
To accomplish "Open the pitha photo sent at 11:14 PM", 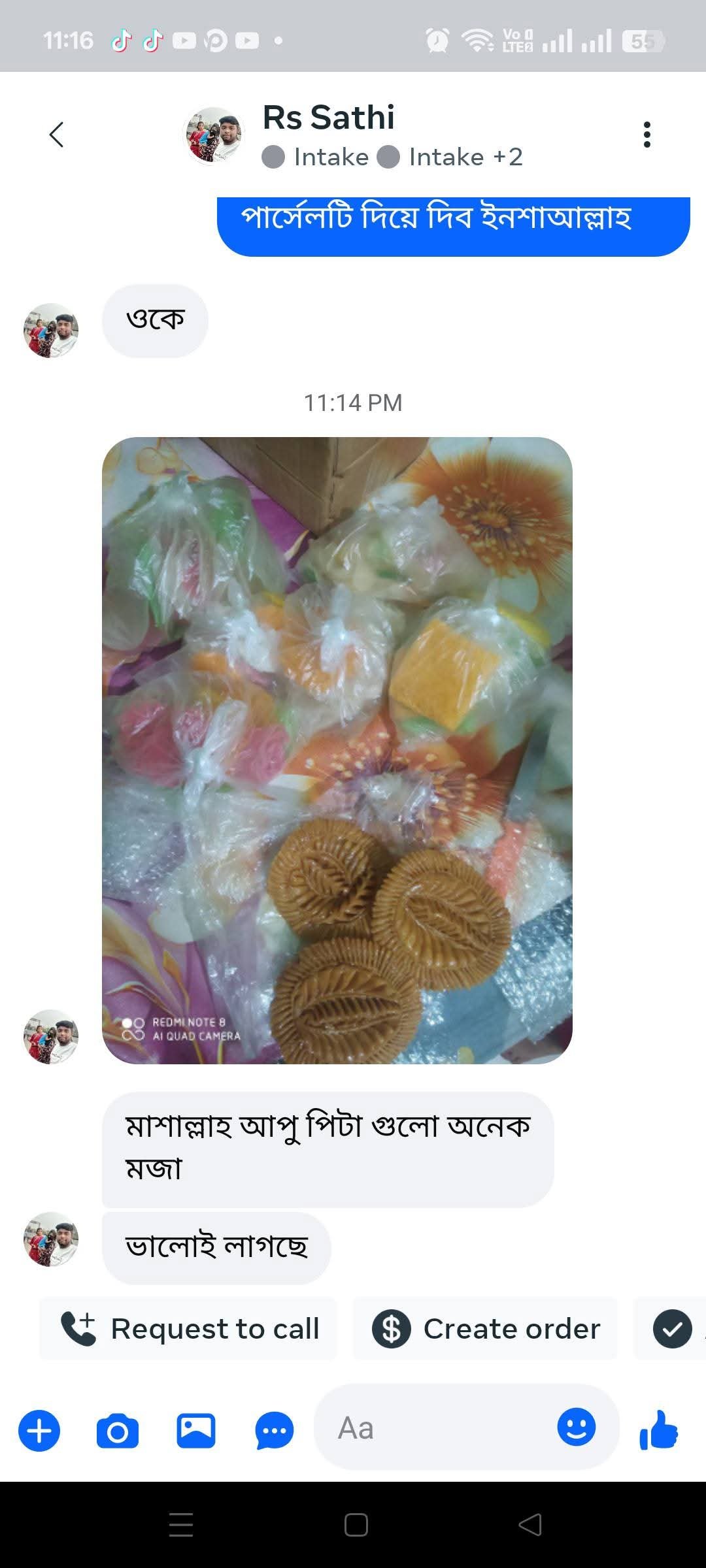I will pos(337,750).
